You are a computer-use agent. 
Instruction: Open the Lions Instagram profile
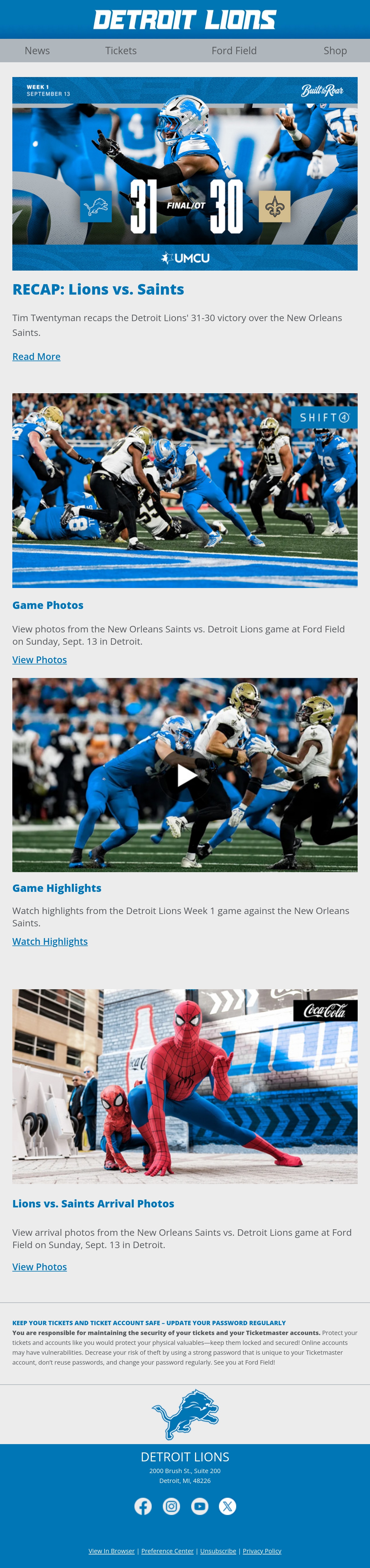coord(172,1506)
